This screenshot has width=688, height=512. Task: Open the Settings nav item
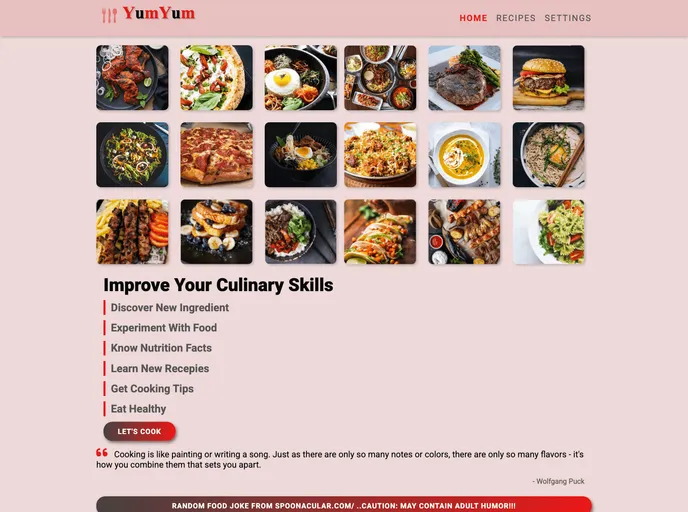tap(567, 18)
